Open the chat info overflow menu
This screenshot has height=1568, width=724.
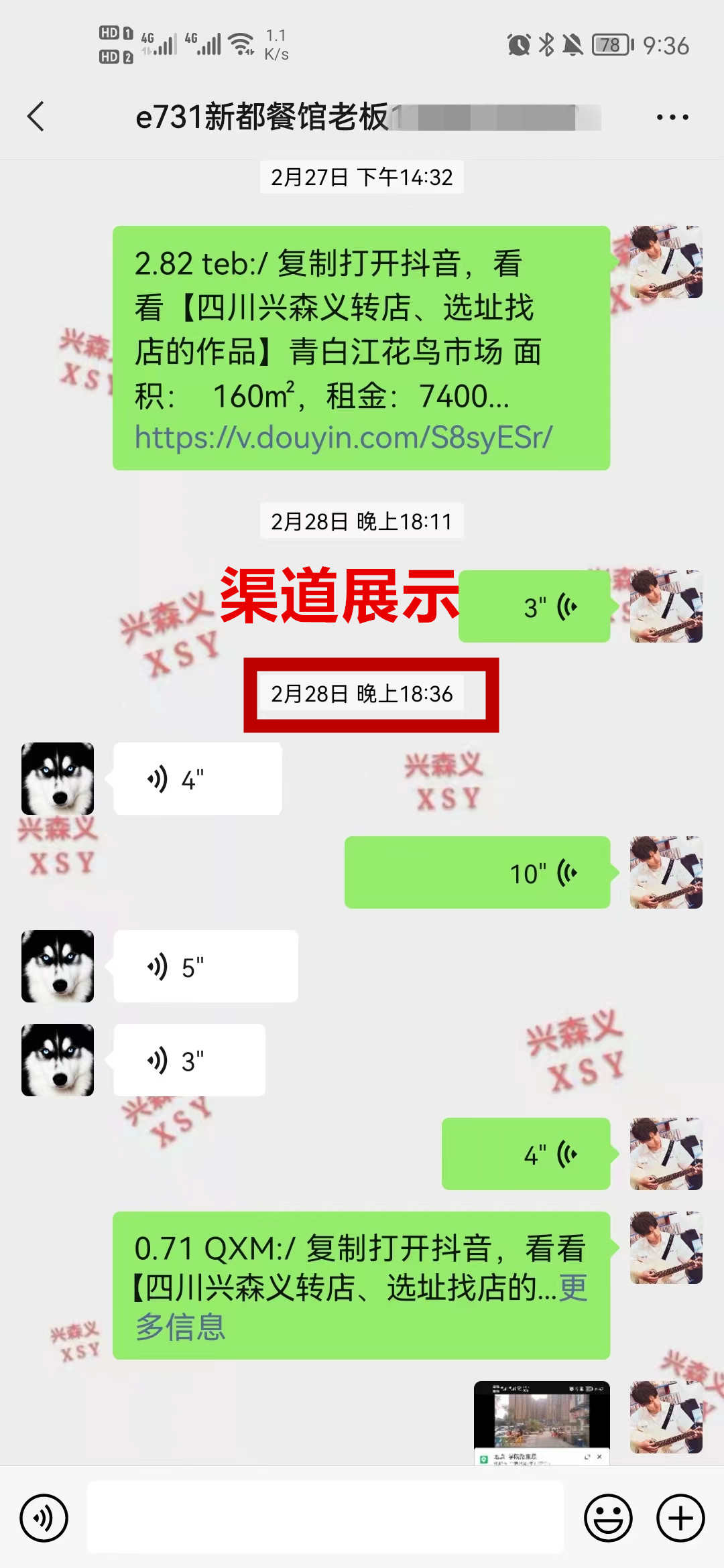tap(672, 117)
